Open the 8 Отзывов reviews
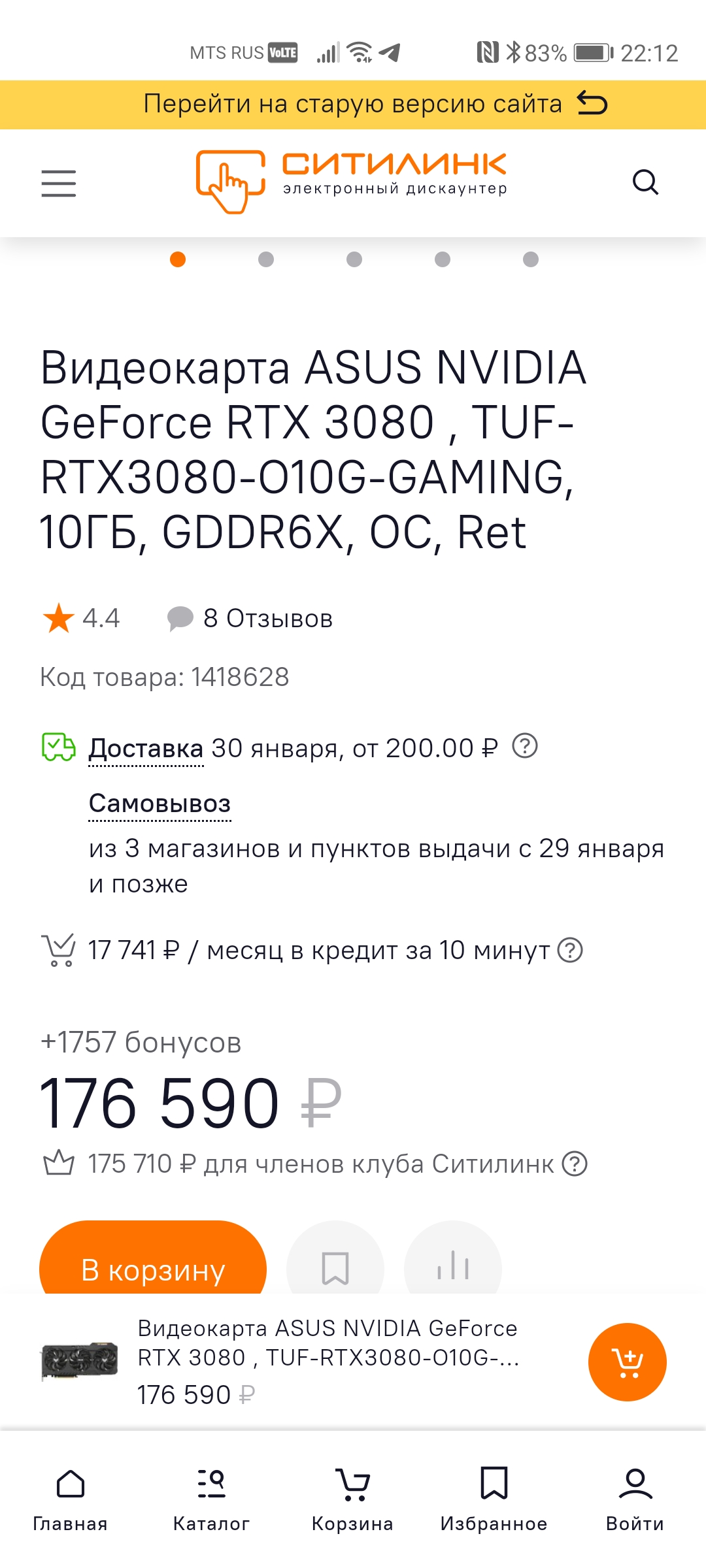This screenshot has width=706, height=1568. coord(267,619)
